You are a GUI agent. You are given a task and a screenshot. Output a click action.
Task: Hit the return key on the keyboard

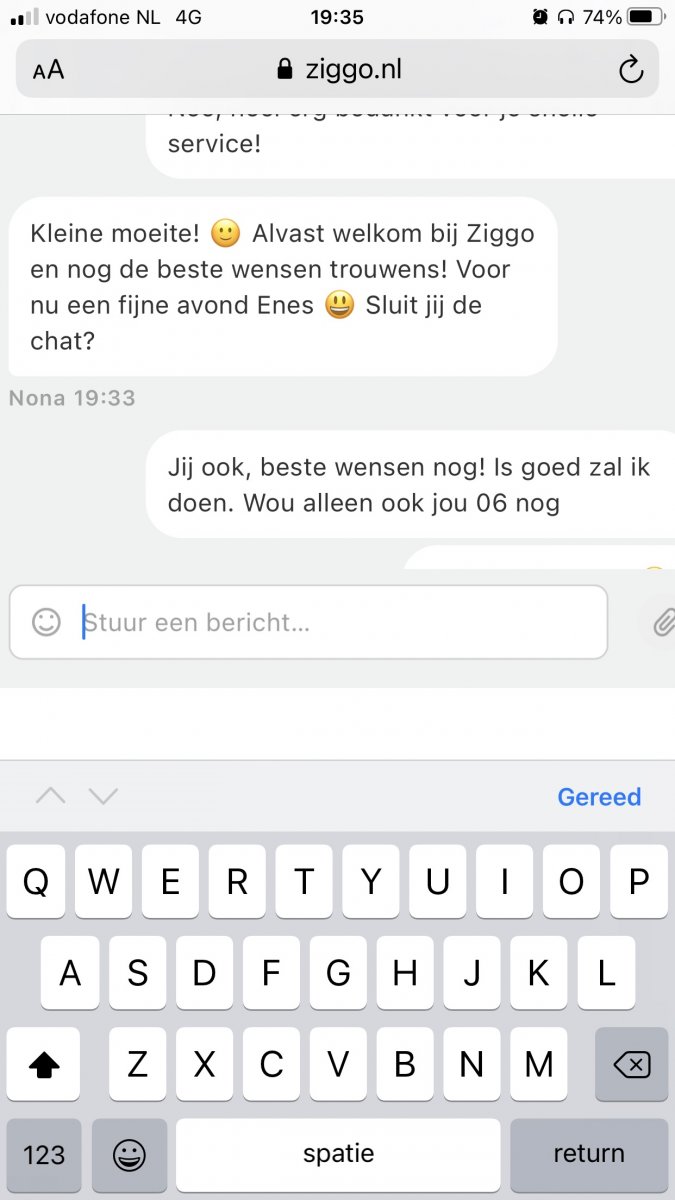click(588, 1154)
